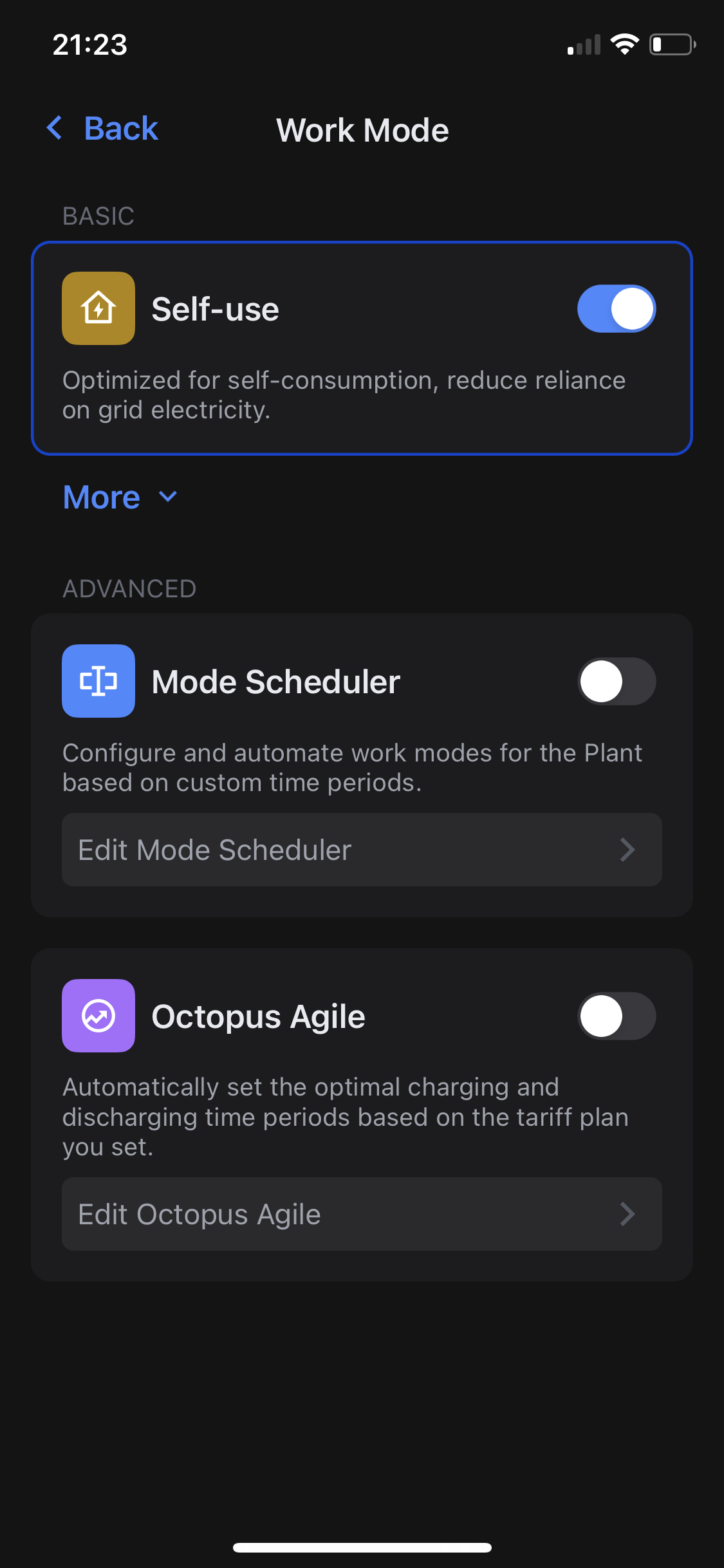
Task: Enable the Octopus Agile switch
Action: click(617, 1016)
